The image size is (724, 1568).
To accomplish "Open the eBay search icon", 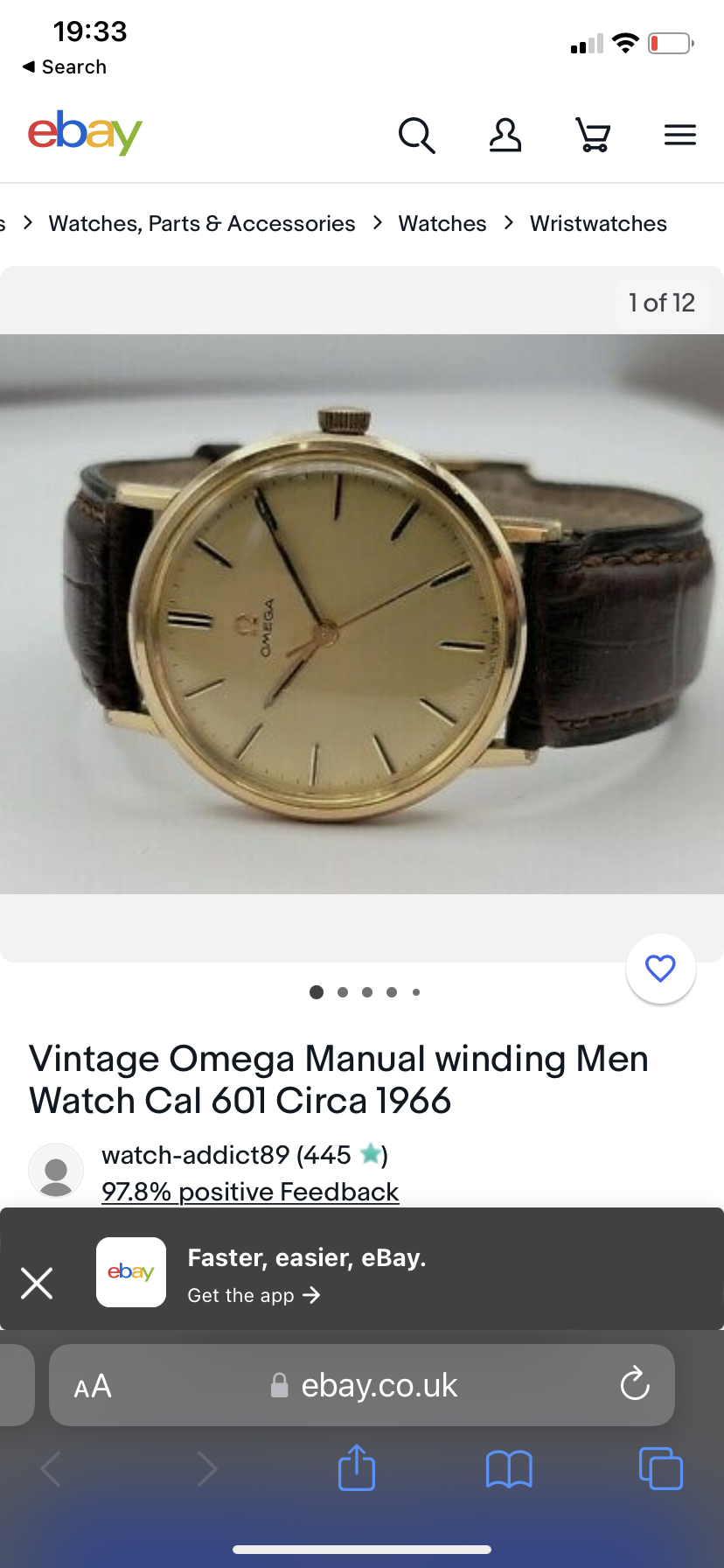I will pyautogui.click(x=416, y=136).
